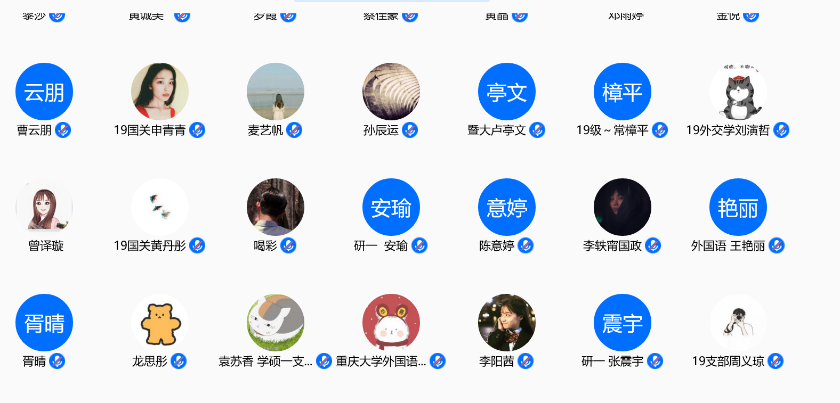
Task: View participant 孙辰运
Action: pos(391,92)
